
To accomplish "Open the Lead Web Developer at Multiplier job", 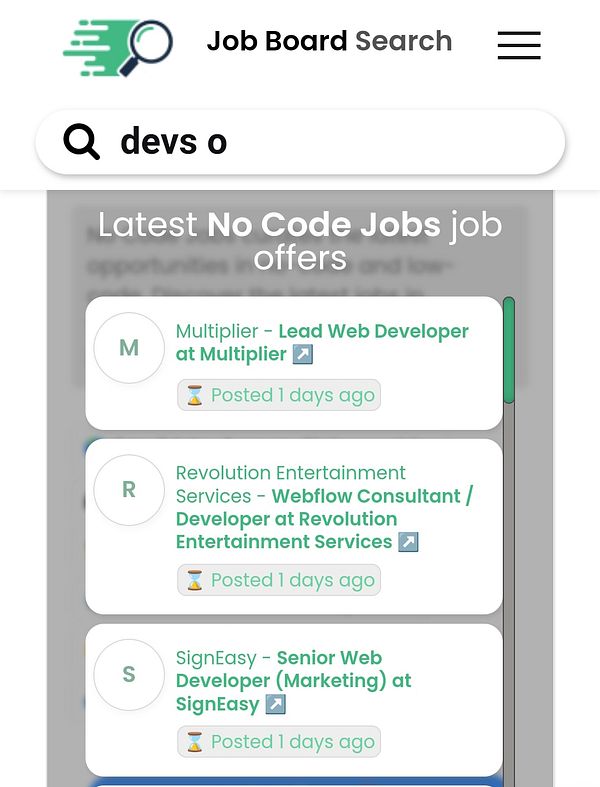I will tap(322, 343).
